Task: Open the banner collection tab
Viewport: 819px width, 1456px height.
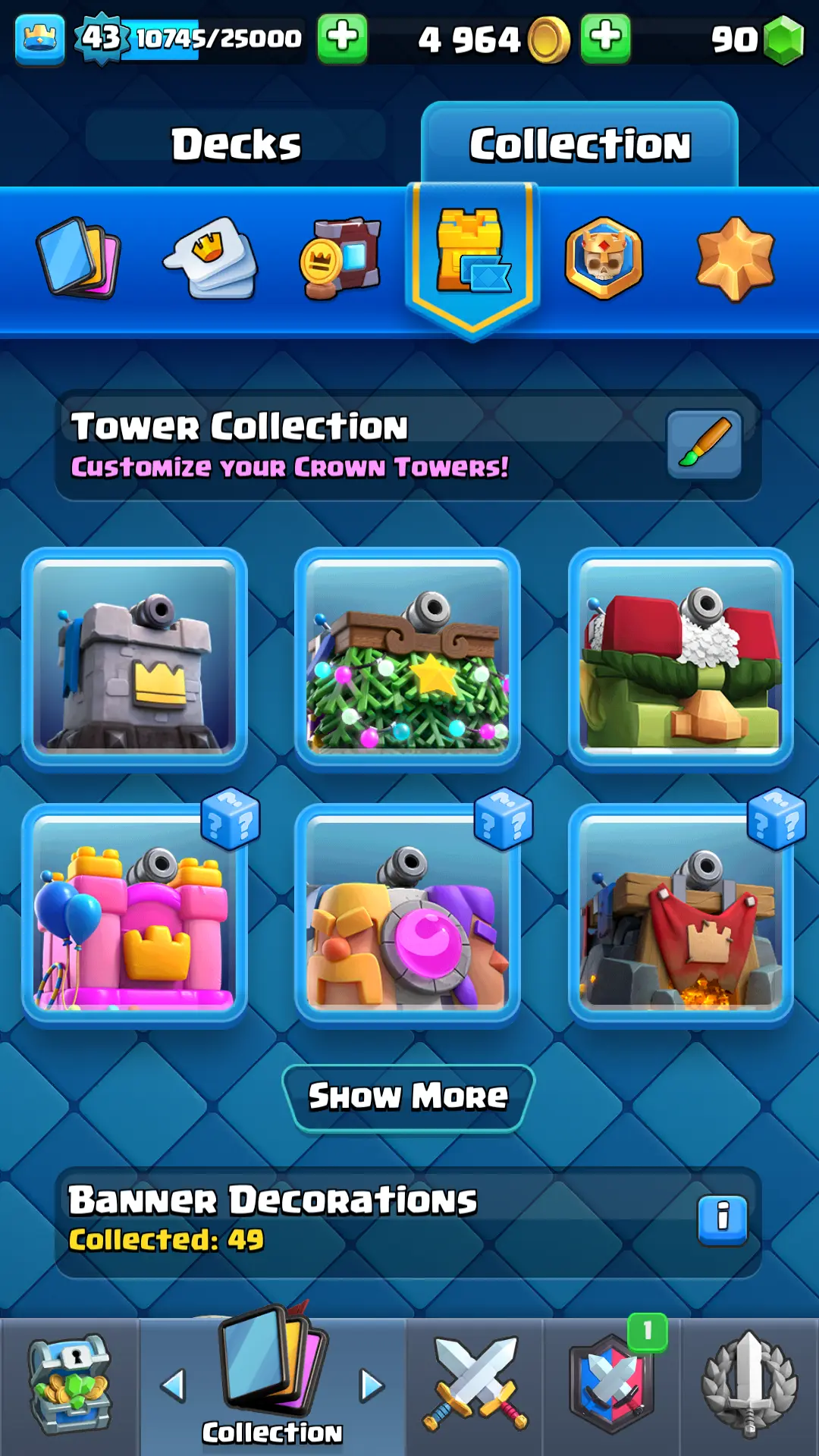Action: (x=340, y=258)
